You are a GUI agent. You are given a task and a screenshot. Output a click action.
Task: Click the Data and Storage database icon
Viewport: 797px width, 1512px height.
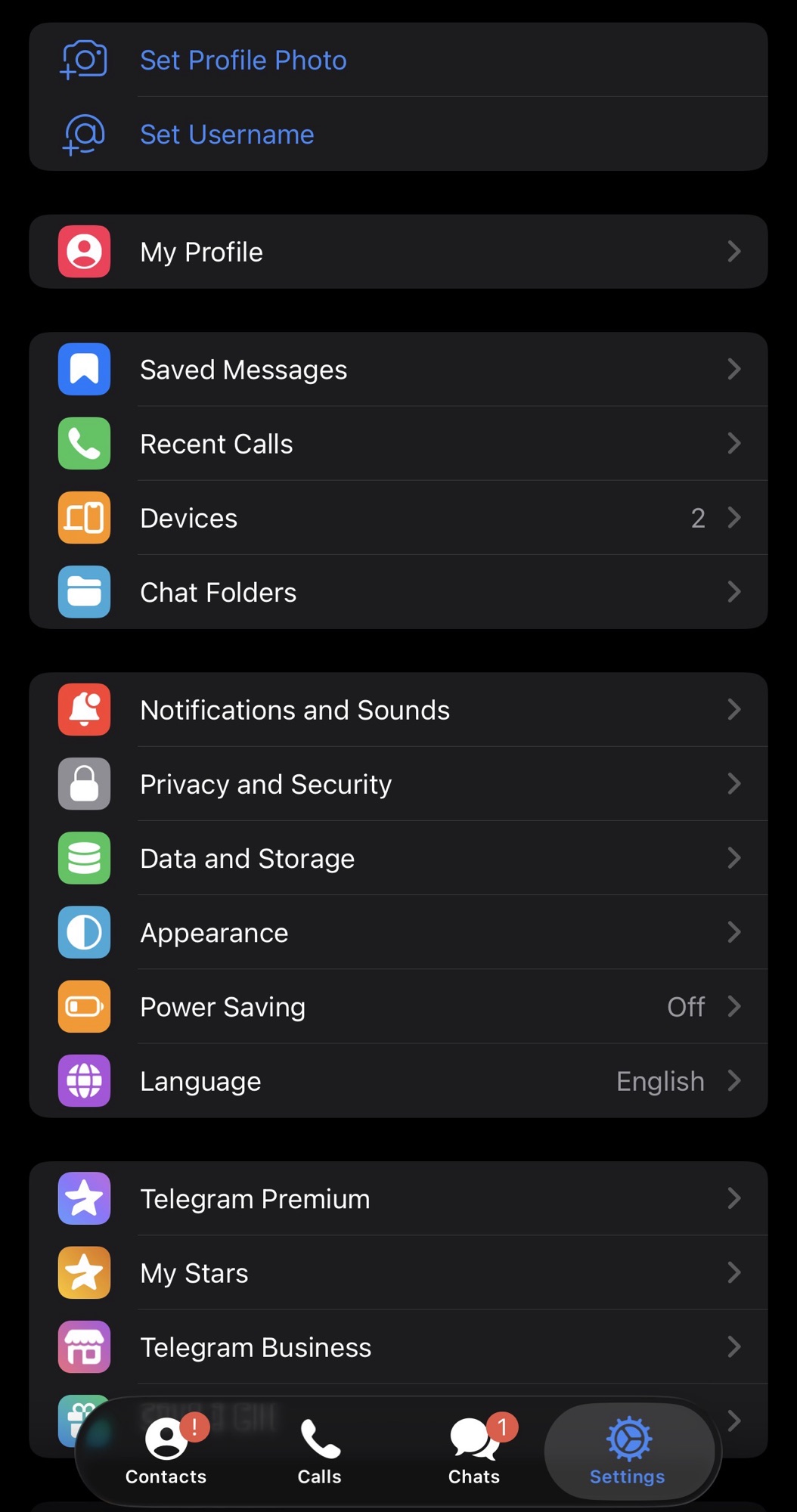[84, 858]
